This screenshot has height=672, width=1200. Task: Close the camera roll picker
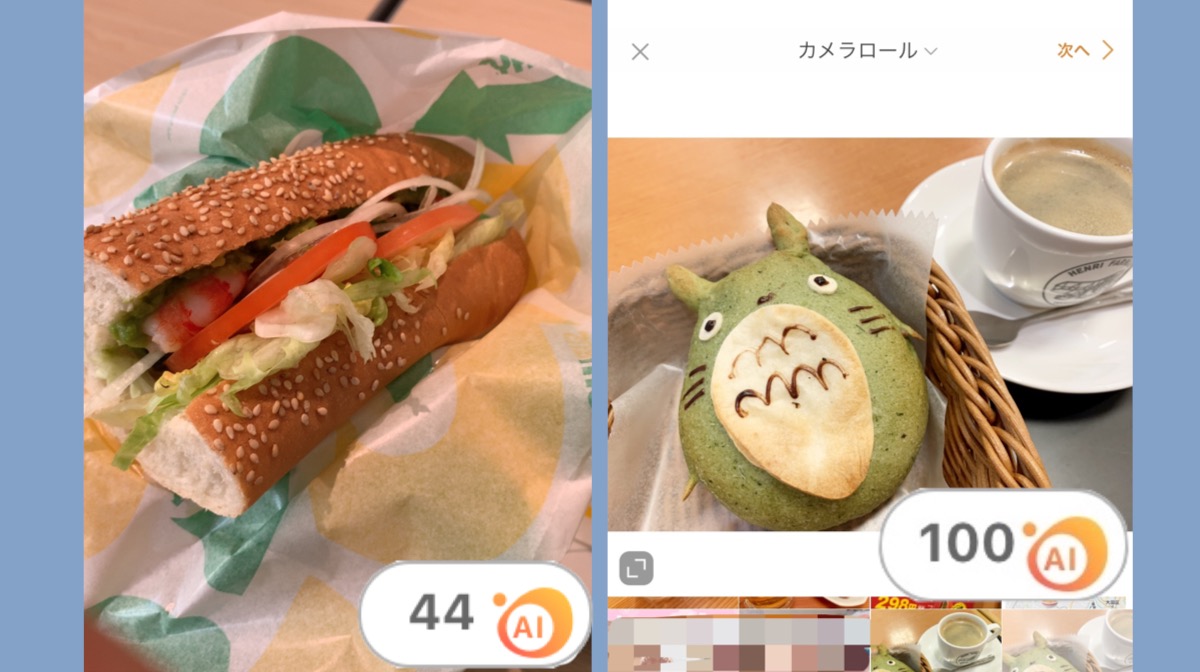click(x=640, y=52)
